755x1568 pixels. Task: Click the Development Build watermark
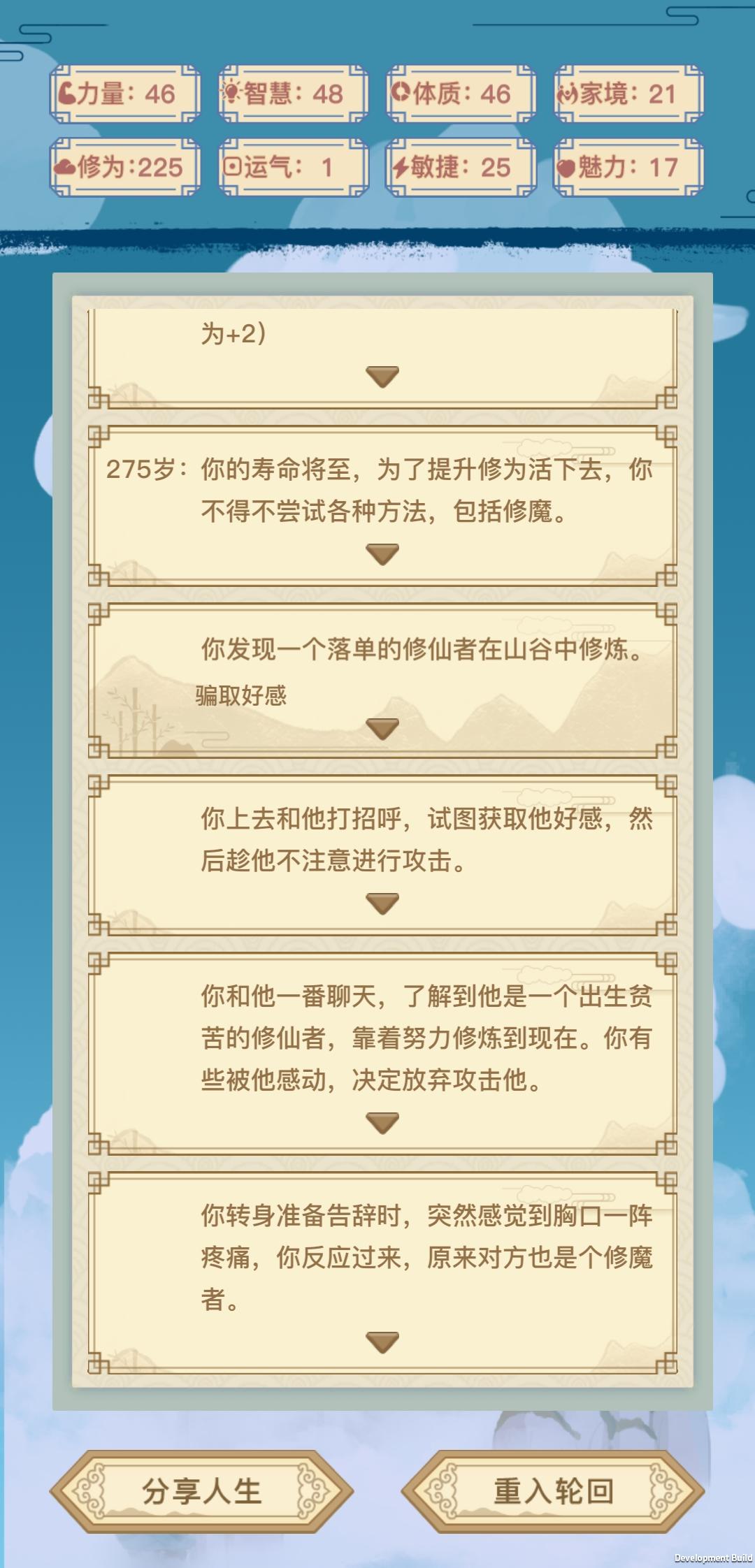[x=712, y=1560]
